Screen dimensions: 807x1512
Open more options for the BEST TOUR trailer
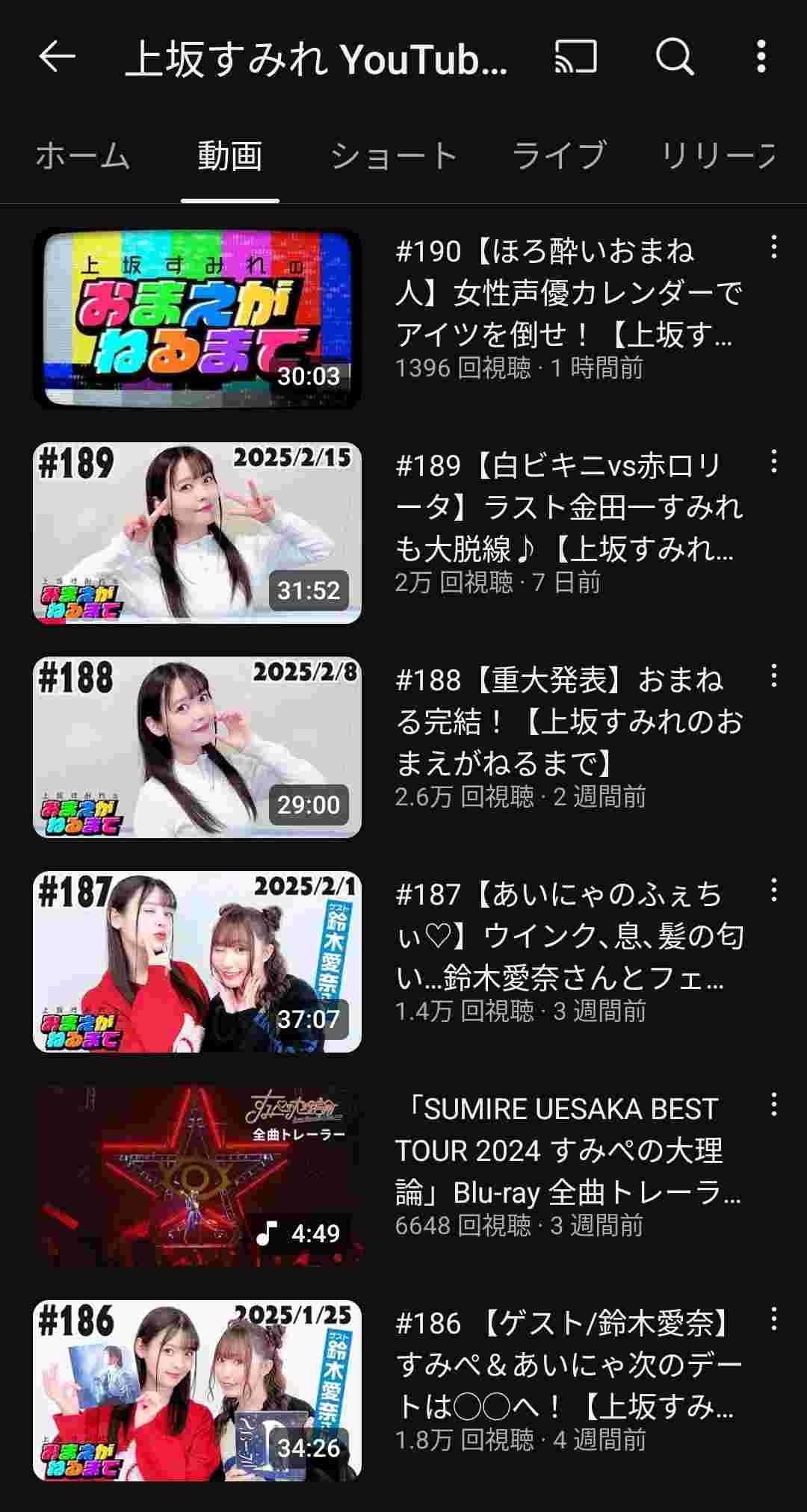773,1105
